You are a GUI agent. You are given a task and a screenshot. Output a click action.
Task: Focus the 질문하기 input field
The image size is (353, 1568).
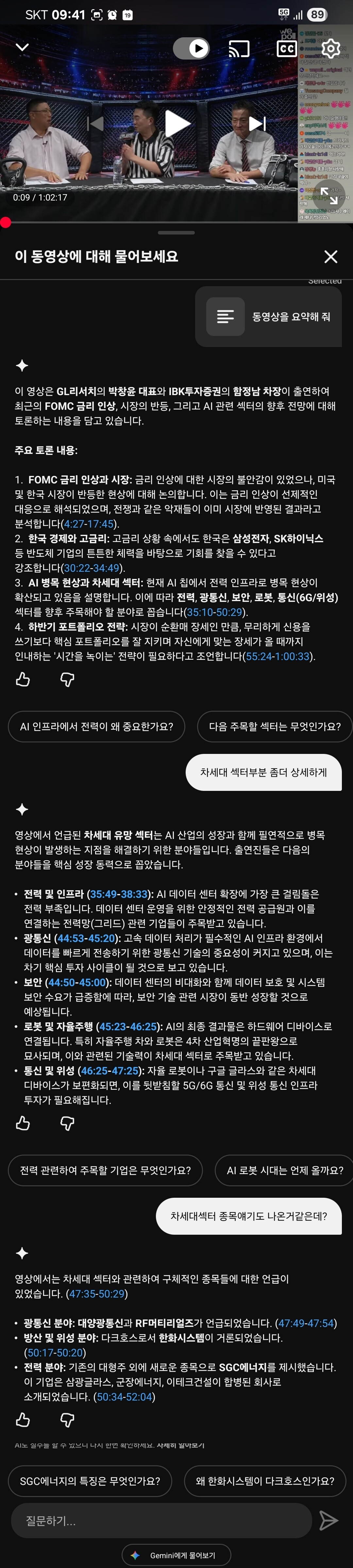[x=161, y=1520]
